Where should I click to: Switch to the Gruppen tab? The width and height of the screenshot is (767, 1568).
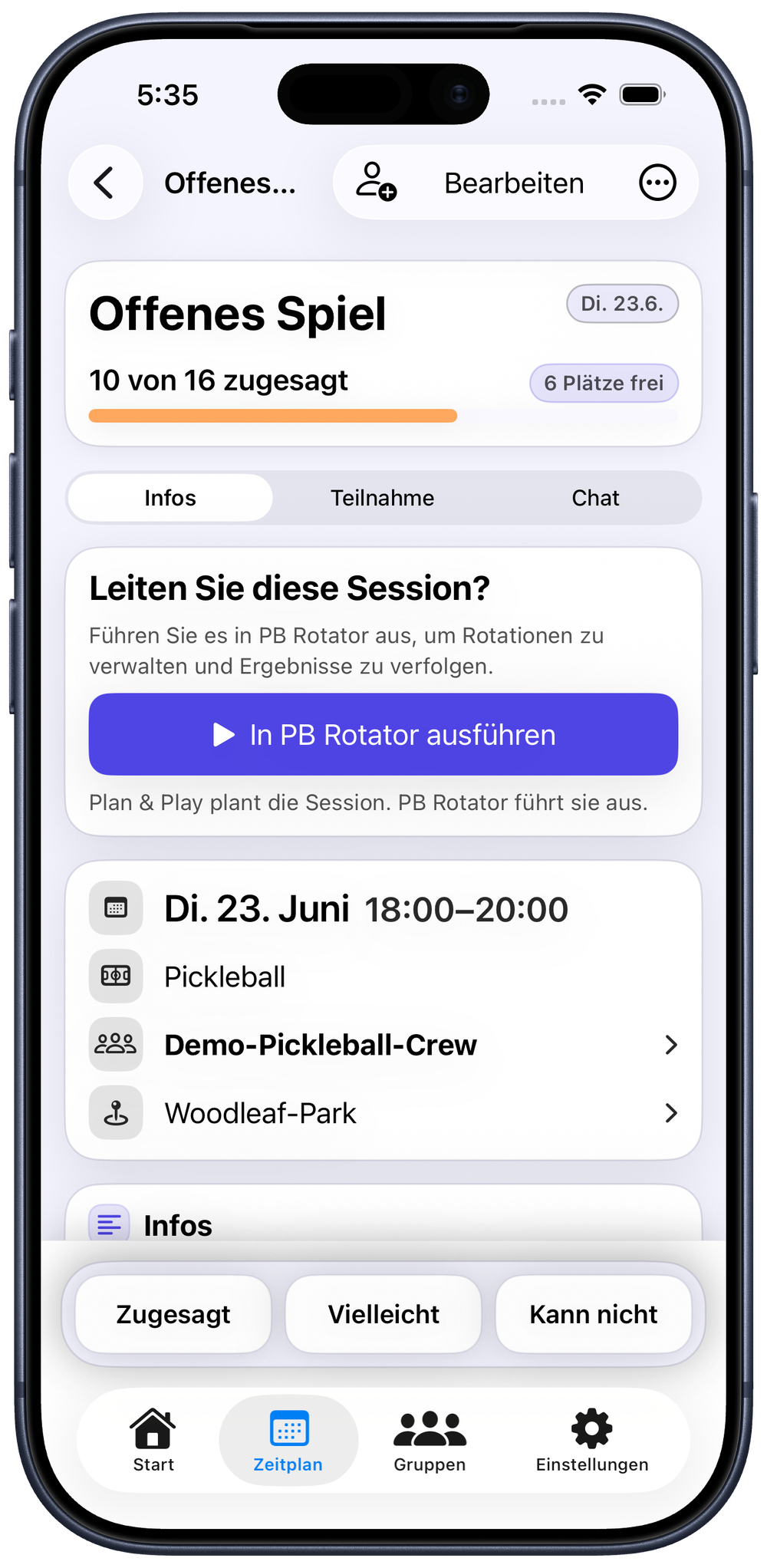430,1440
